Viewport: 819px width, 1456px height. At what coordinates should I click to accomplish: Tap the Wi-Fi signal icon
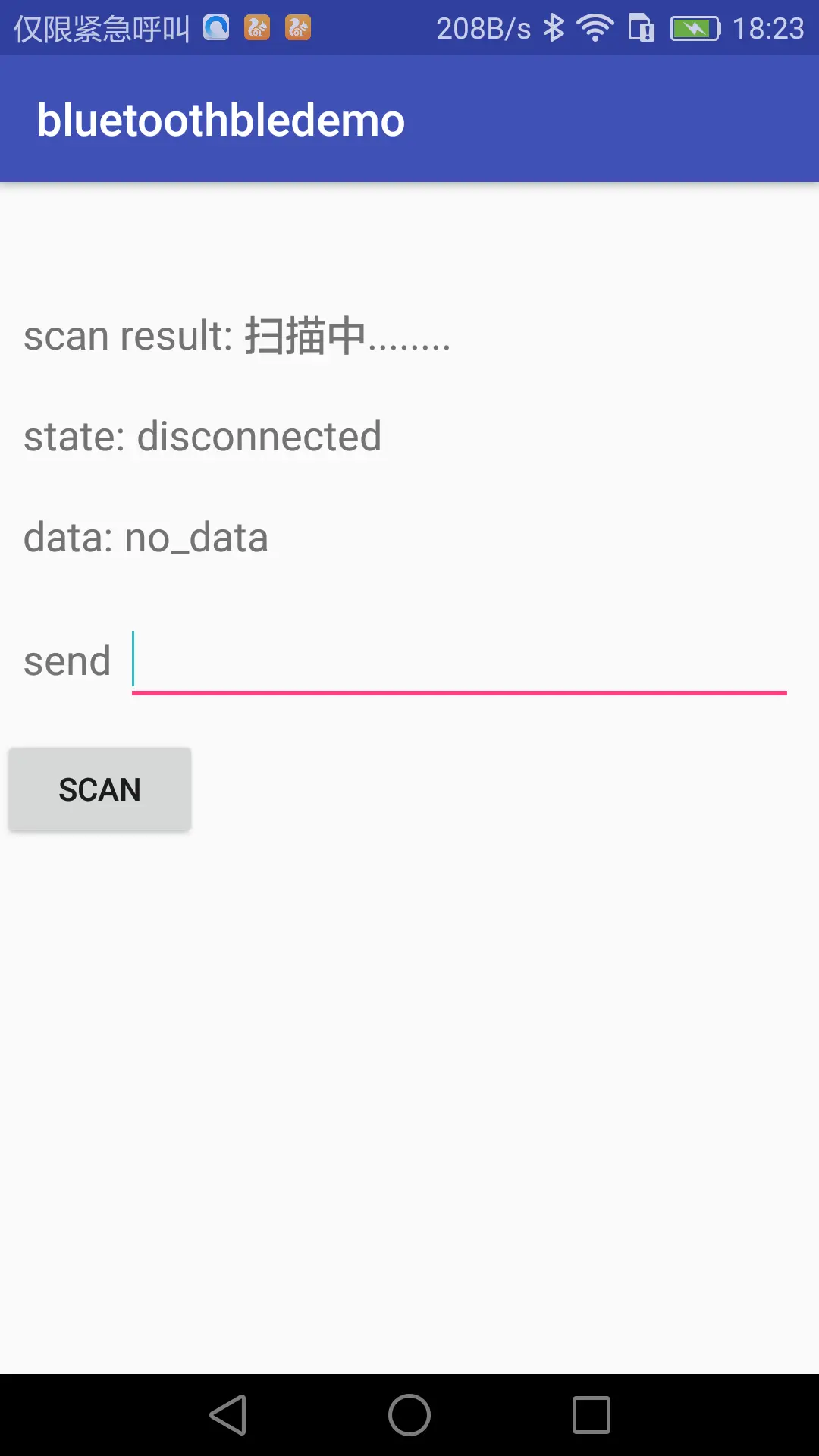coord(596,27)
